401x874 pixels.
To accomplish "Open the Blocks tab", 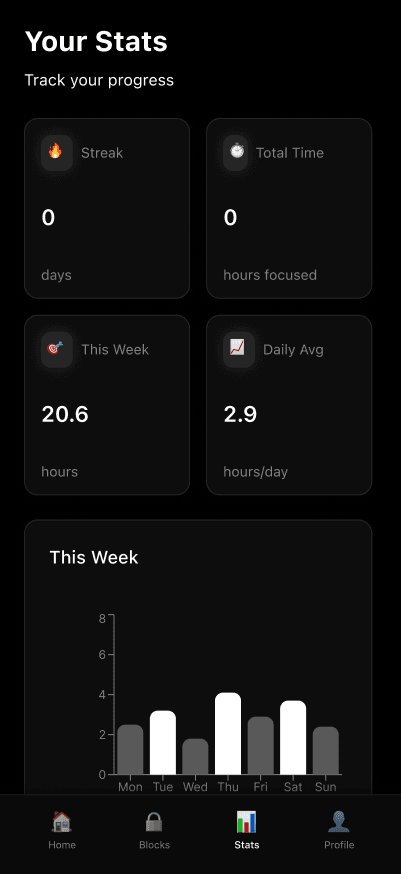I will [154, 830].
